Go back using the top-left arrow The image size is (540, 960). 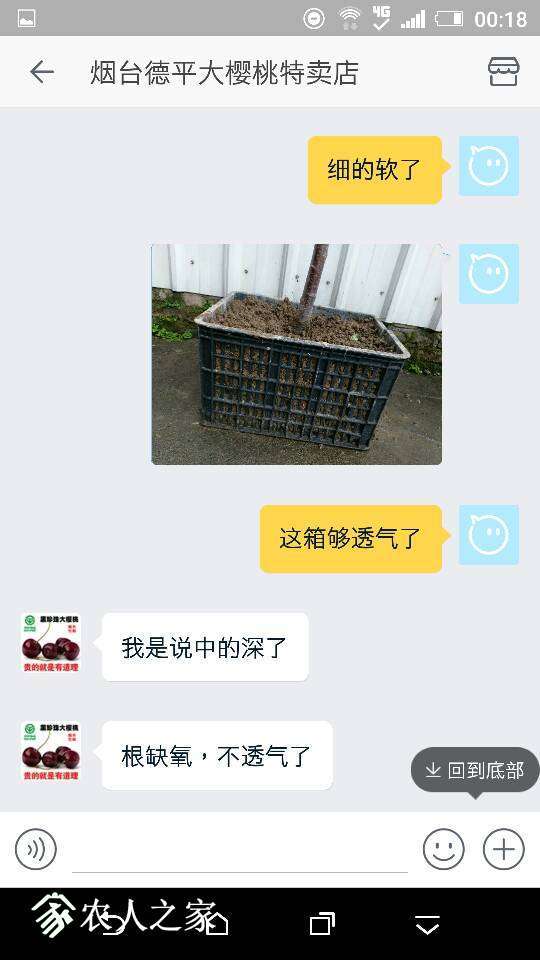coord(42,72)
